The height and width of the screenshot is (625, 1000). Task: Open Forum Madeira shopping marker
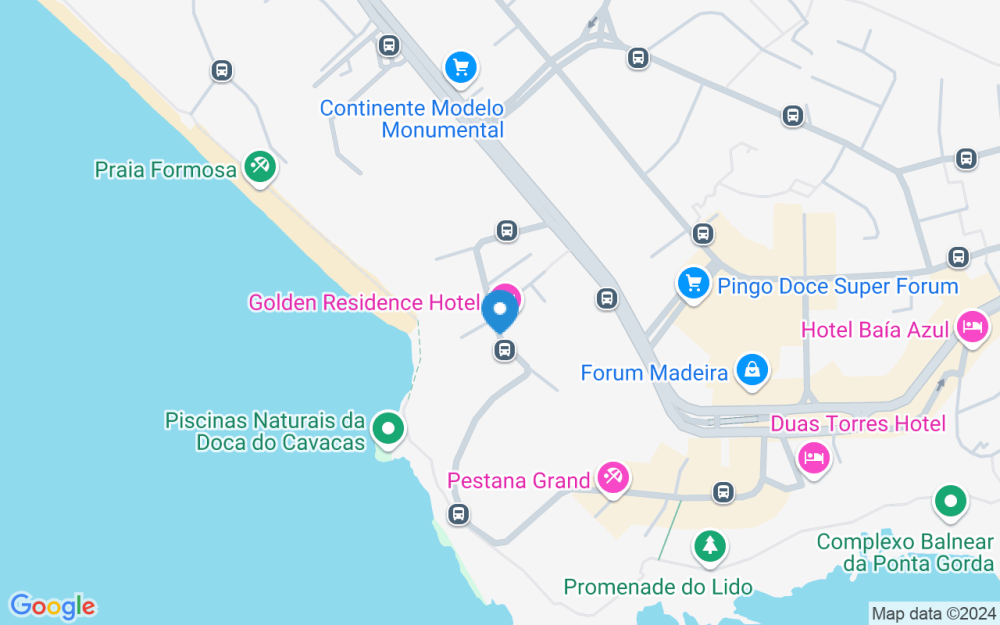751,370
